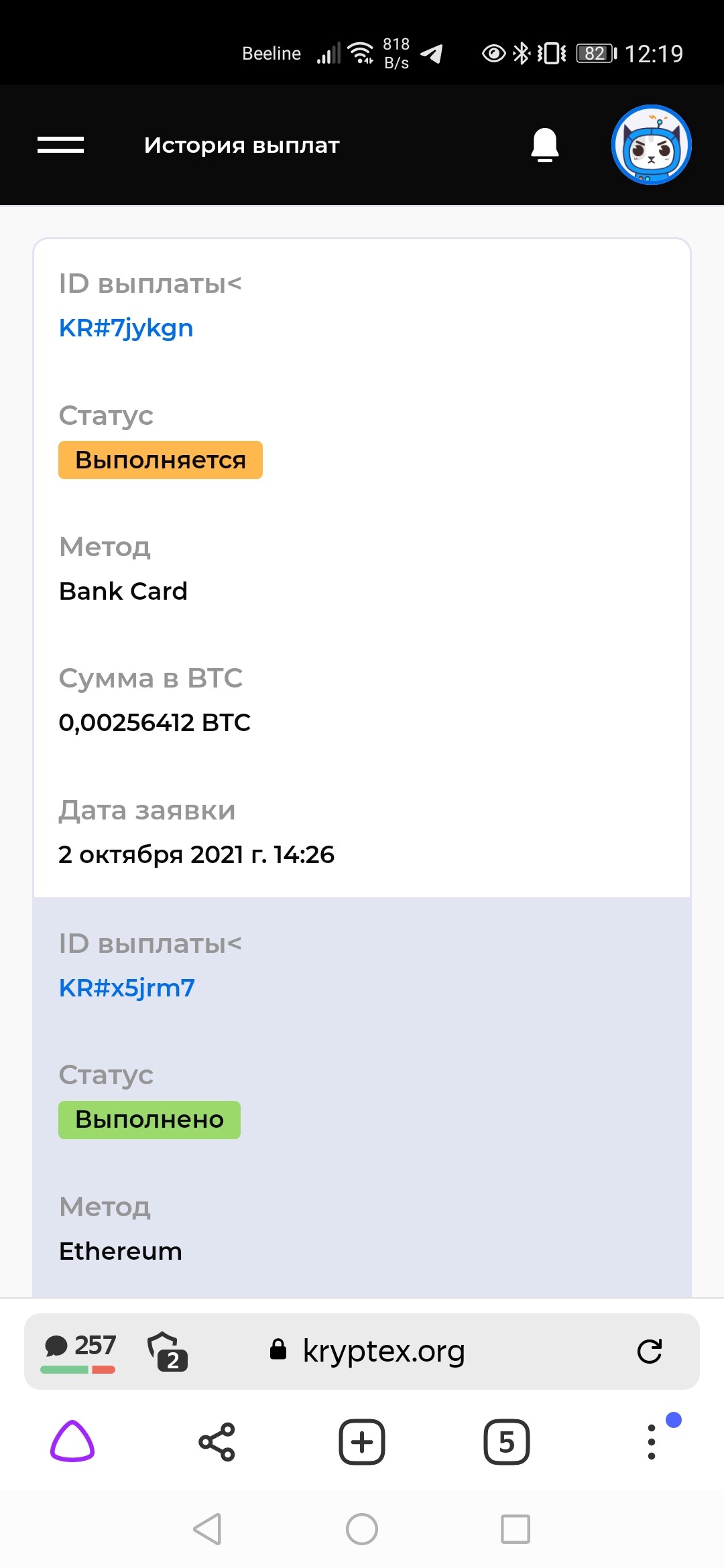Screen dimensions: 724x1568
Task: View the 5 open tabs
Action: tap(507, 1441)
